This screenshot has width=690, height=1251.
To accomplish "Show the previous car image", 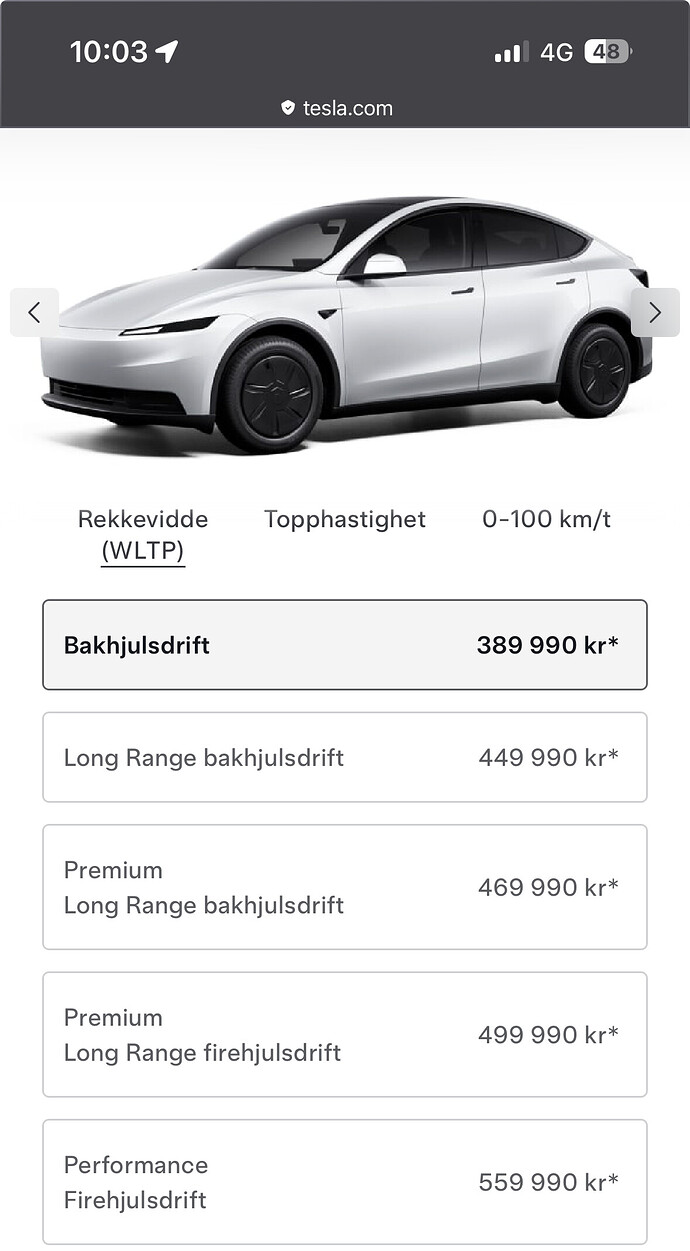I will pos(34,313).
